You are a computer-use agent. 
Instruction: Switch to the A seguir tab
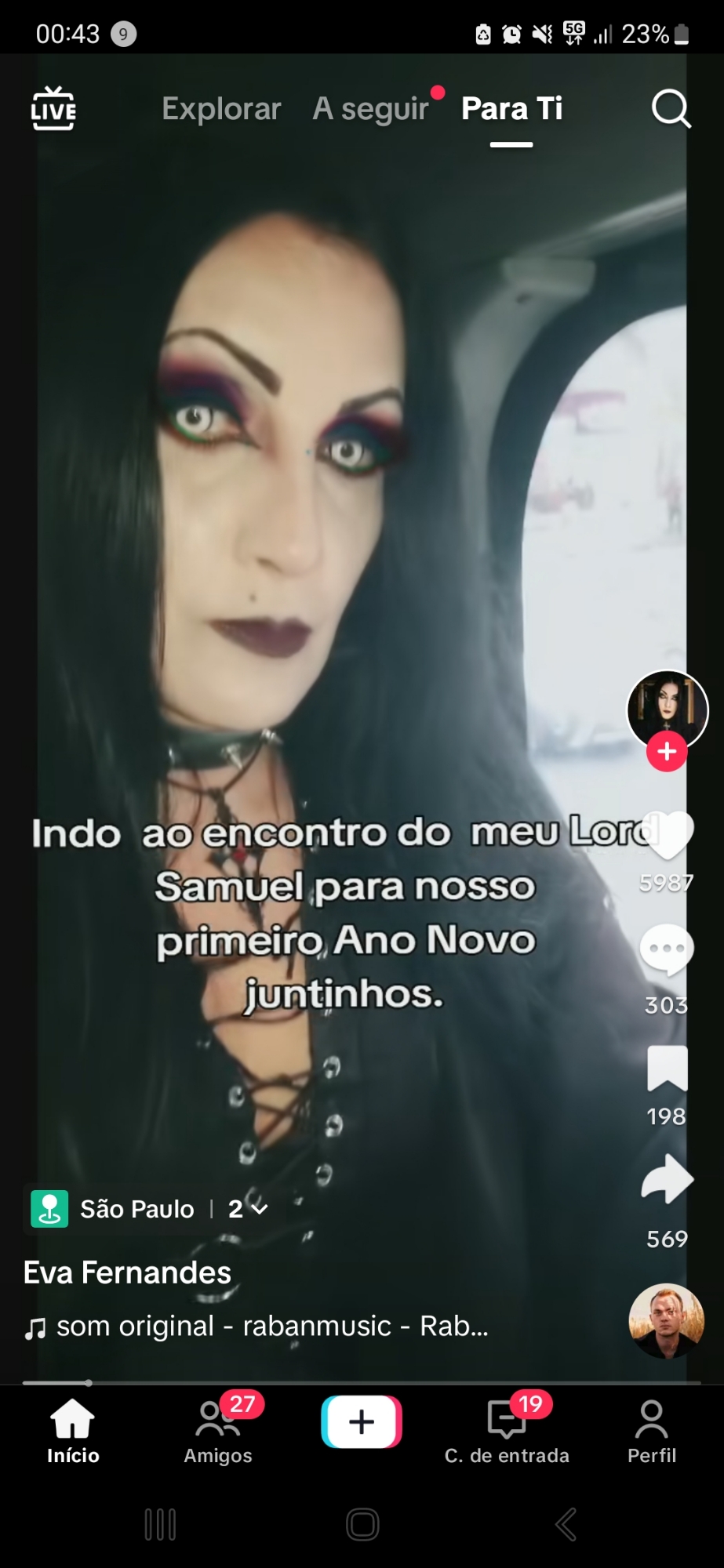point(370,109)
